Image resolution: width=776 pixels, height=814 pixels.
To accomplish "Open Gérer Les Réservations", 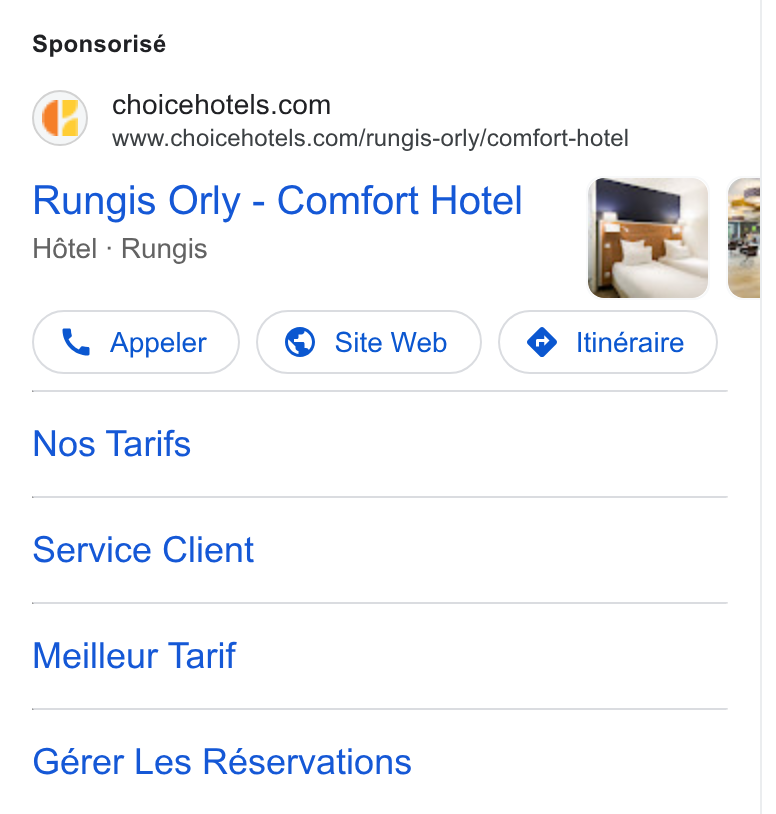I will 222,762.
